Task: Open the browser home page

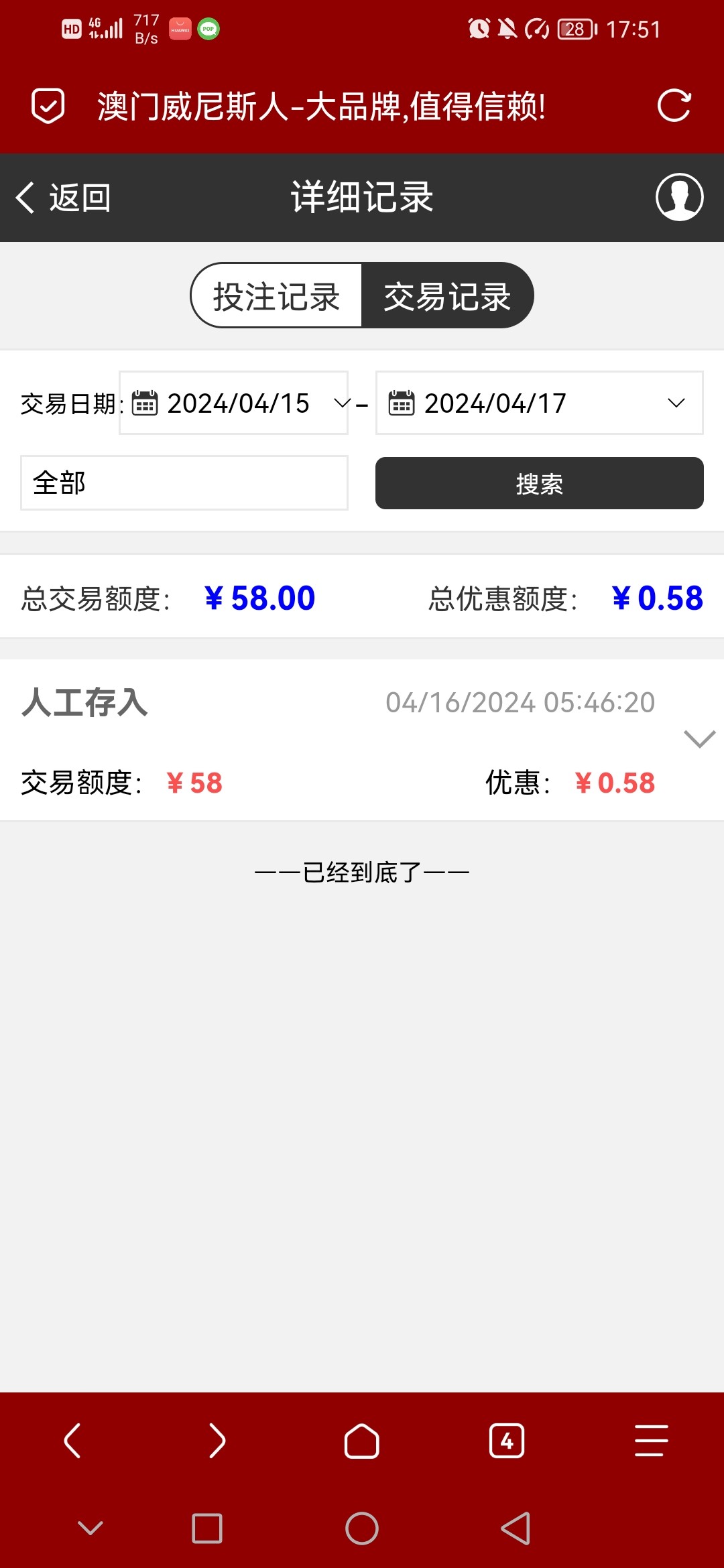Action: (x=362, y=1440)
